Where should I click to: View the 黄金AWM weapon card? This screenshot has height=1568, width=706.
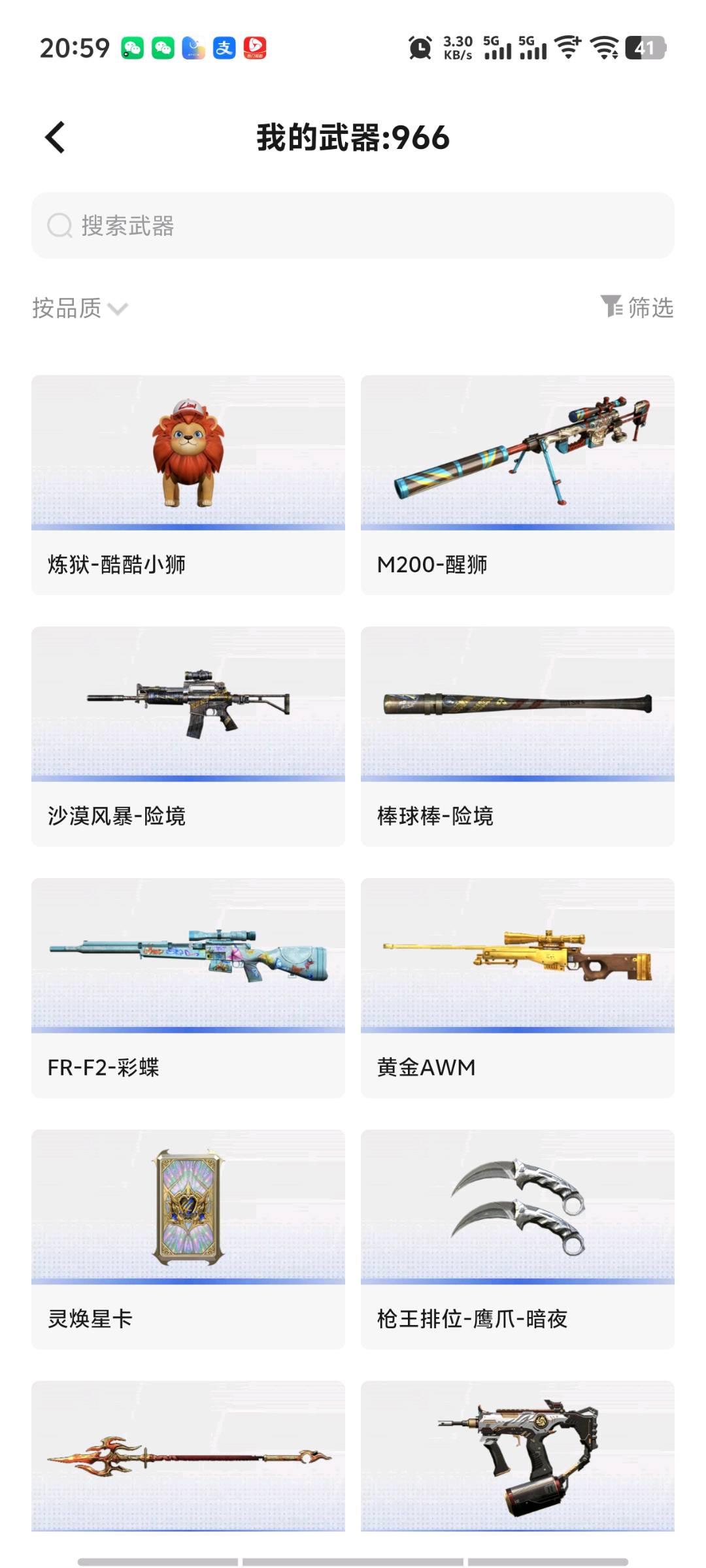(x=517, y=988)
